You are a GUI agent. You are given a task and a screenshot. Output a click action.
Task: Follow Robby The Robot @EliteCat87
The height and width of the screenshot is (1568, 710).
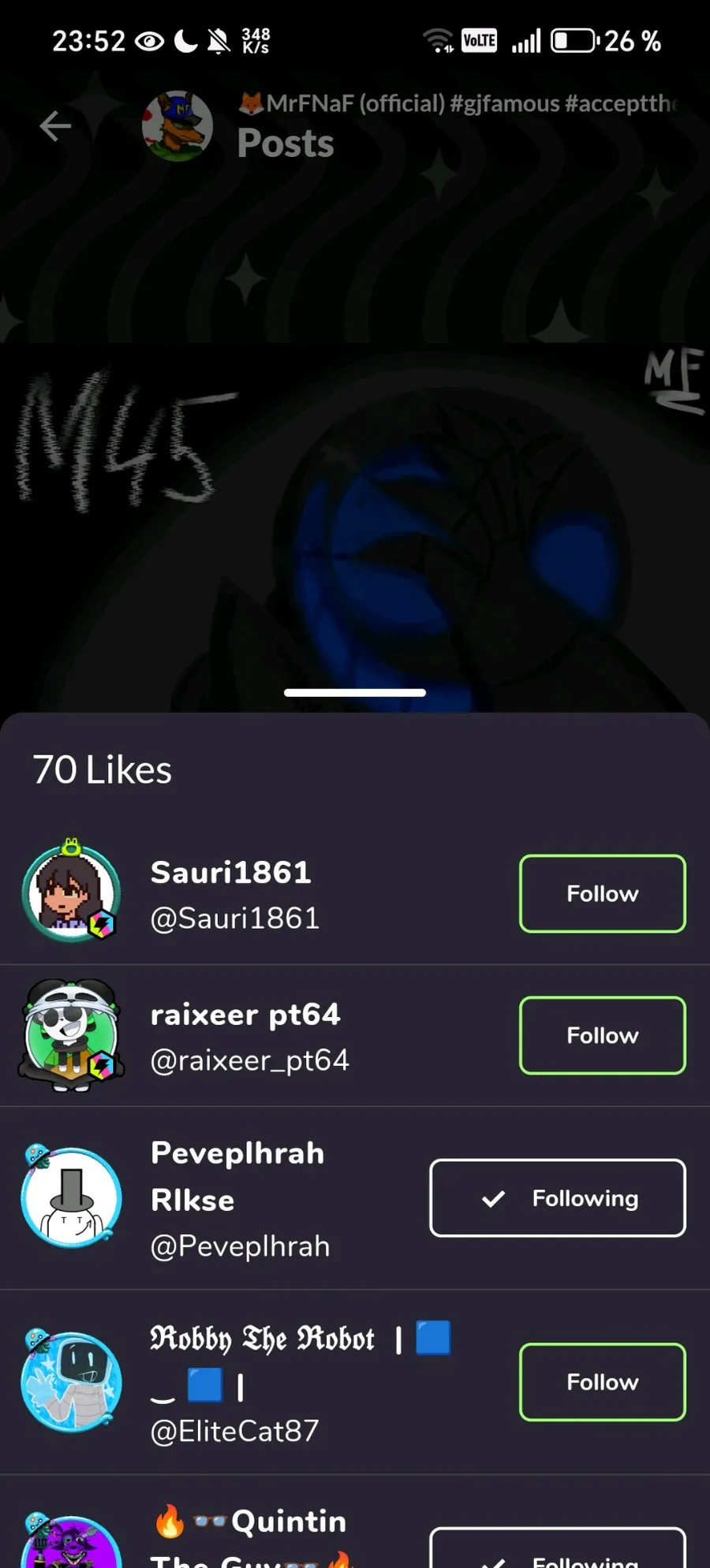pyautogui.click(x=603, y=1383)
